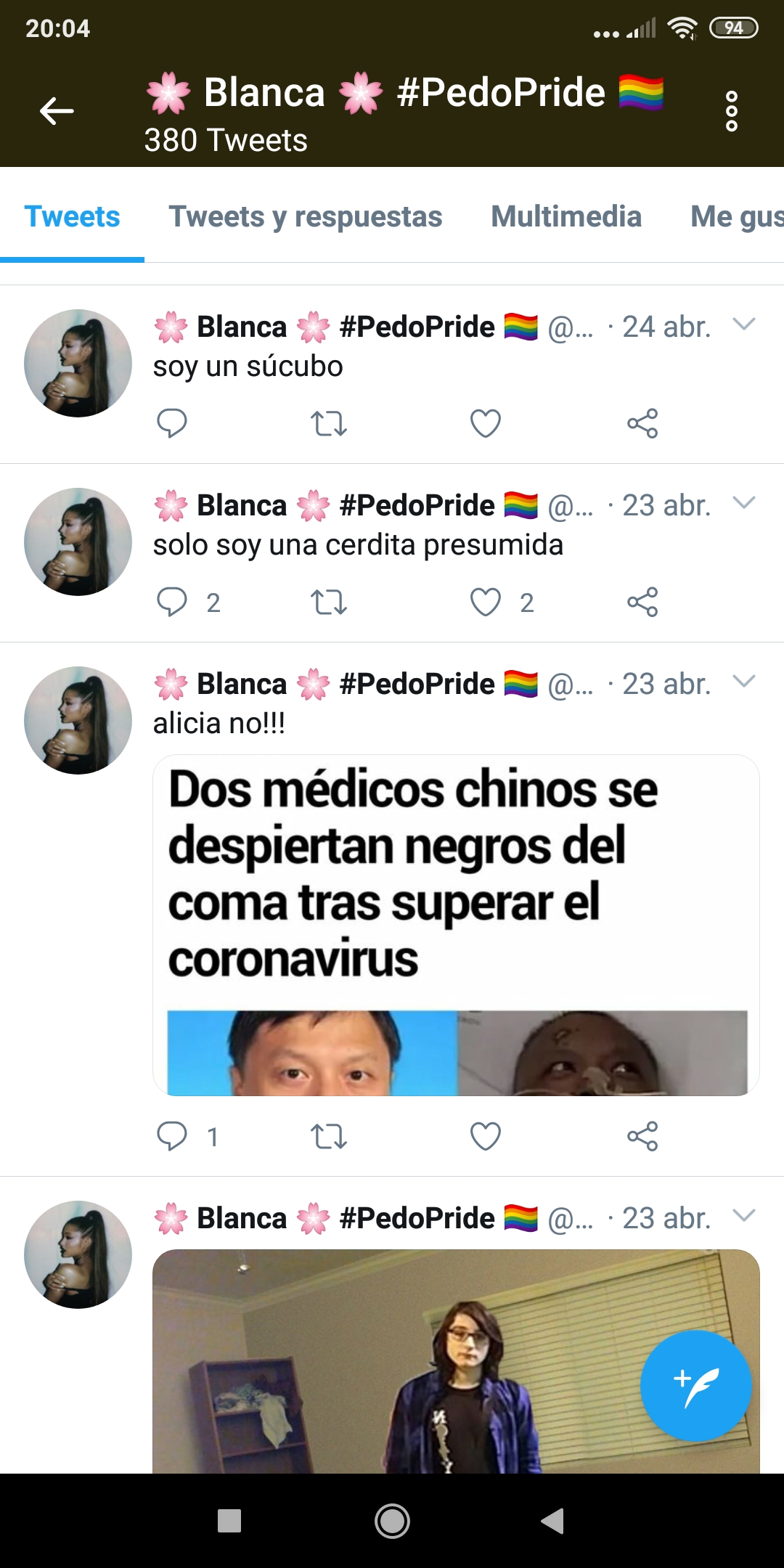Share the 'alicia no!!!' tweet
784x1568 pixels.
click(x=642, y=1136)
